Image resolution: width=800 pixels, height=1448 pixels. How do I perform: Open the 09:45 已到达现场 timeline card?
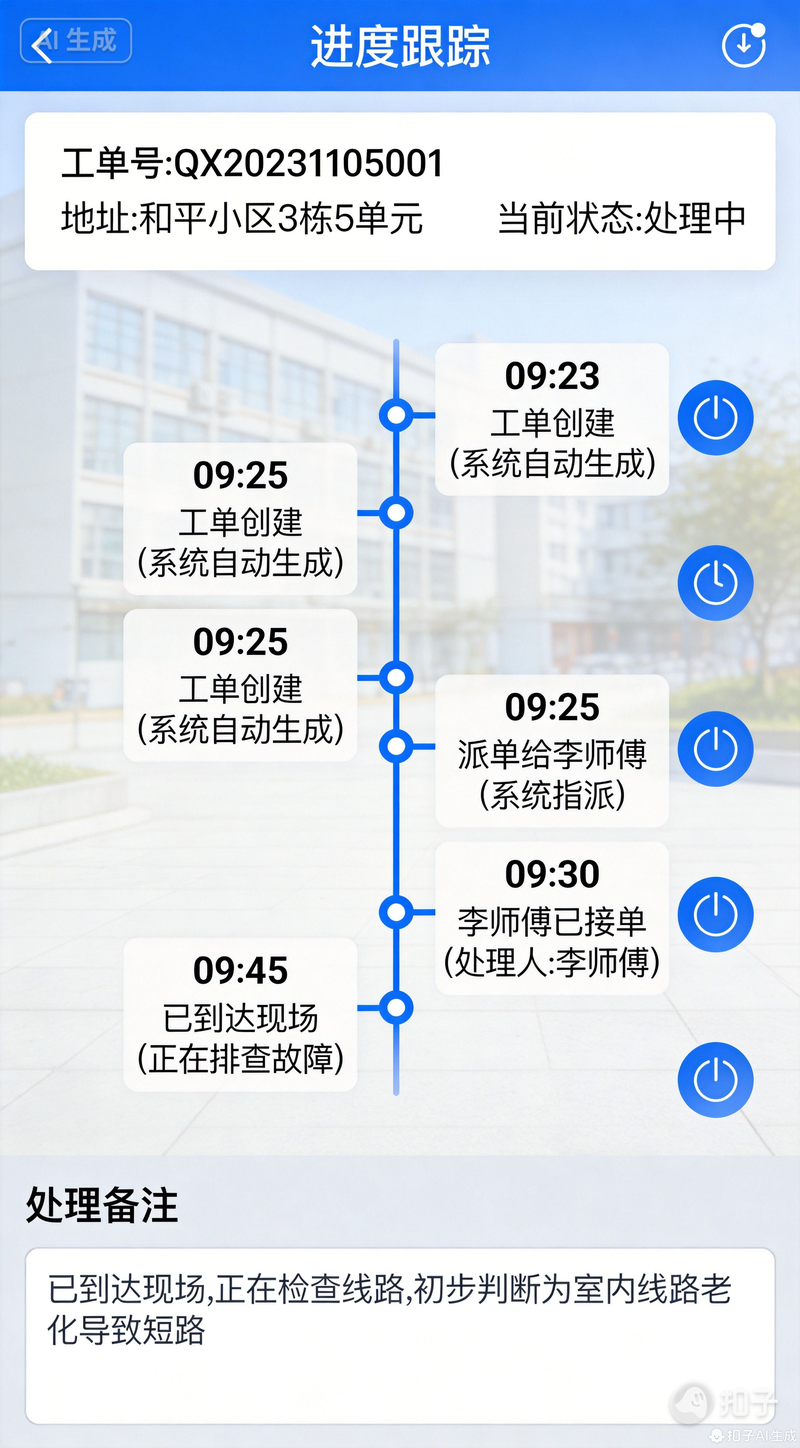[240, 1014]
